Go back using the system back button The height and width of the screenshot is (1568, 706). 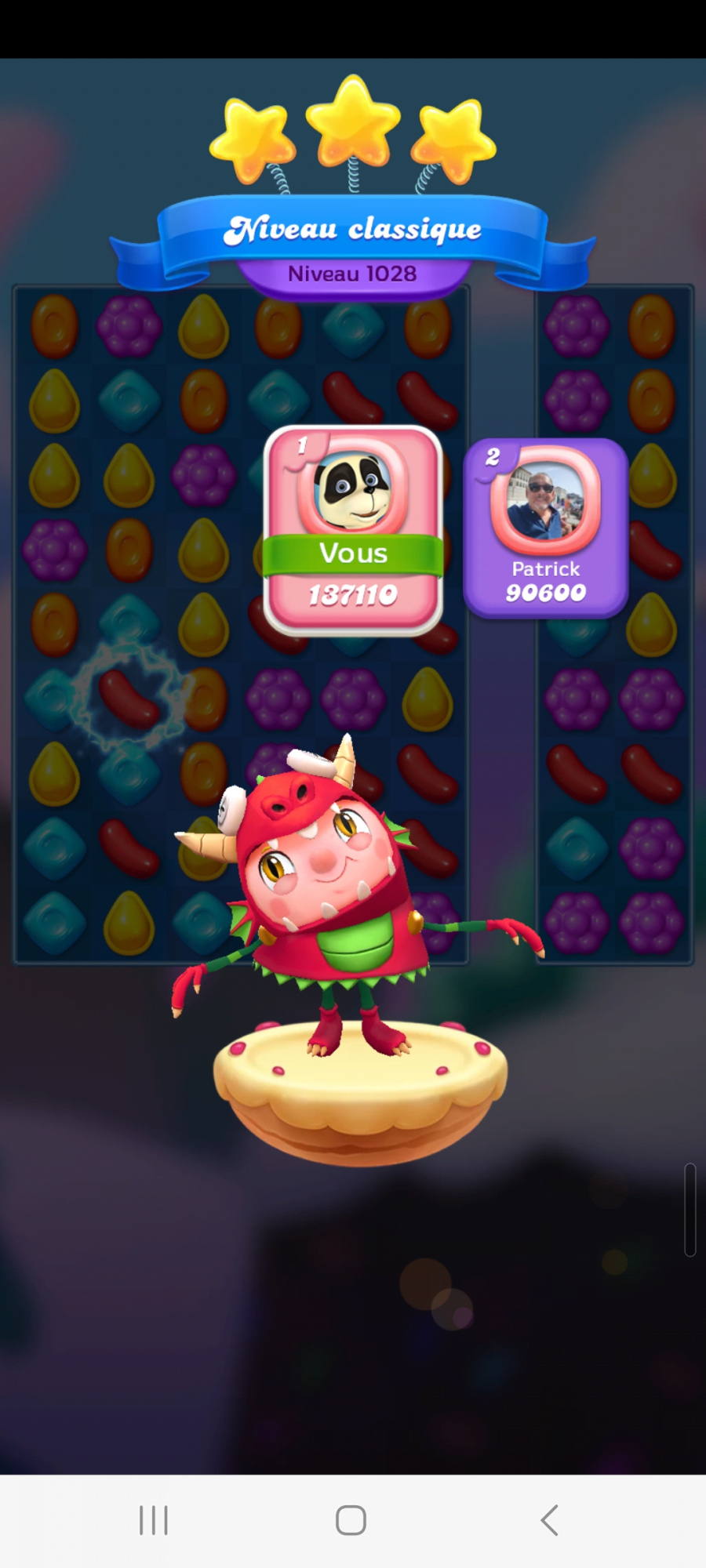point(549,1519)
